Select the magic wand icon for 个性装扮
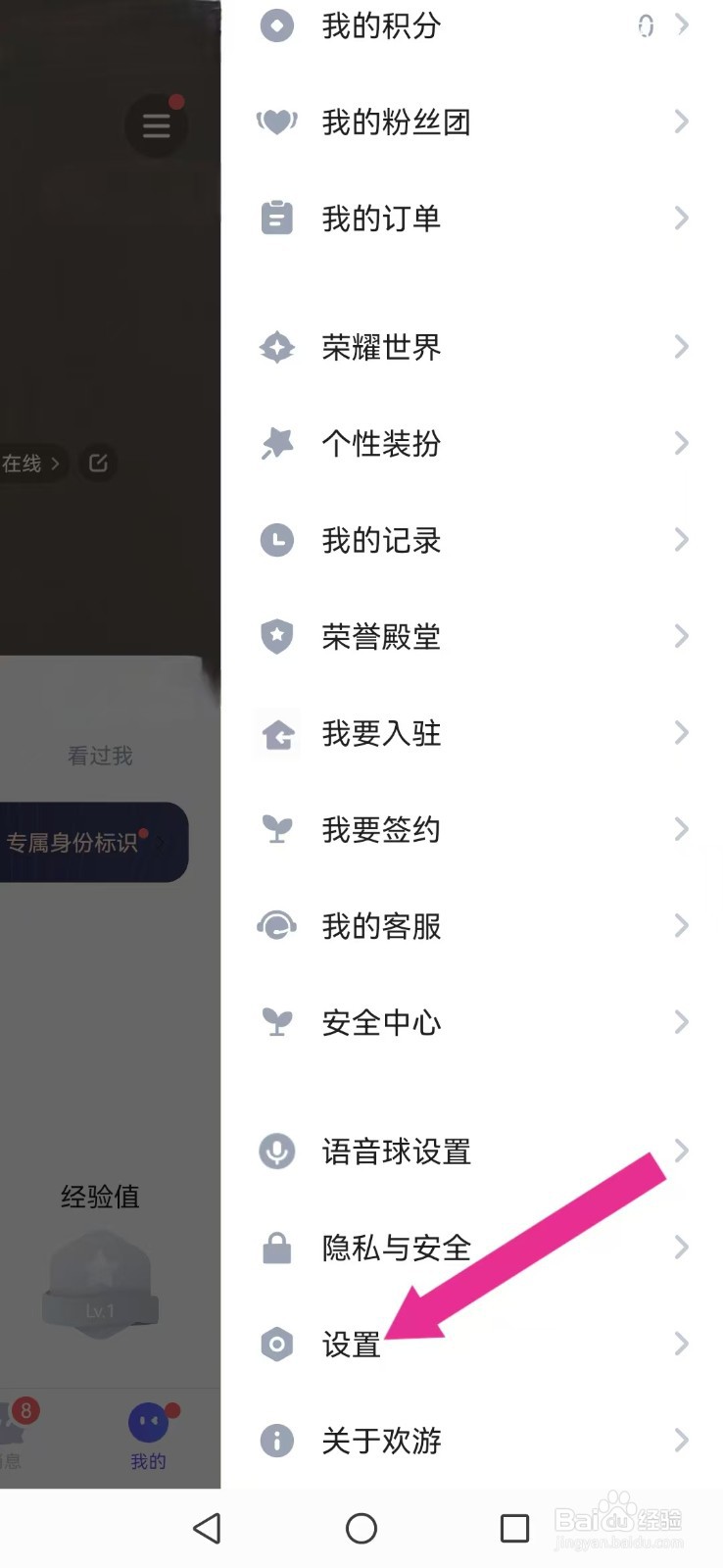The image size is (723, 1568). click(277, 443)
